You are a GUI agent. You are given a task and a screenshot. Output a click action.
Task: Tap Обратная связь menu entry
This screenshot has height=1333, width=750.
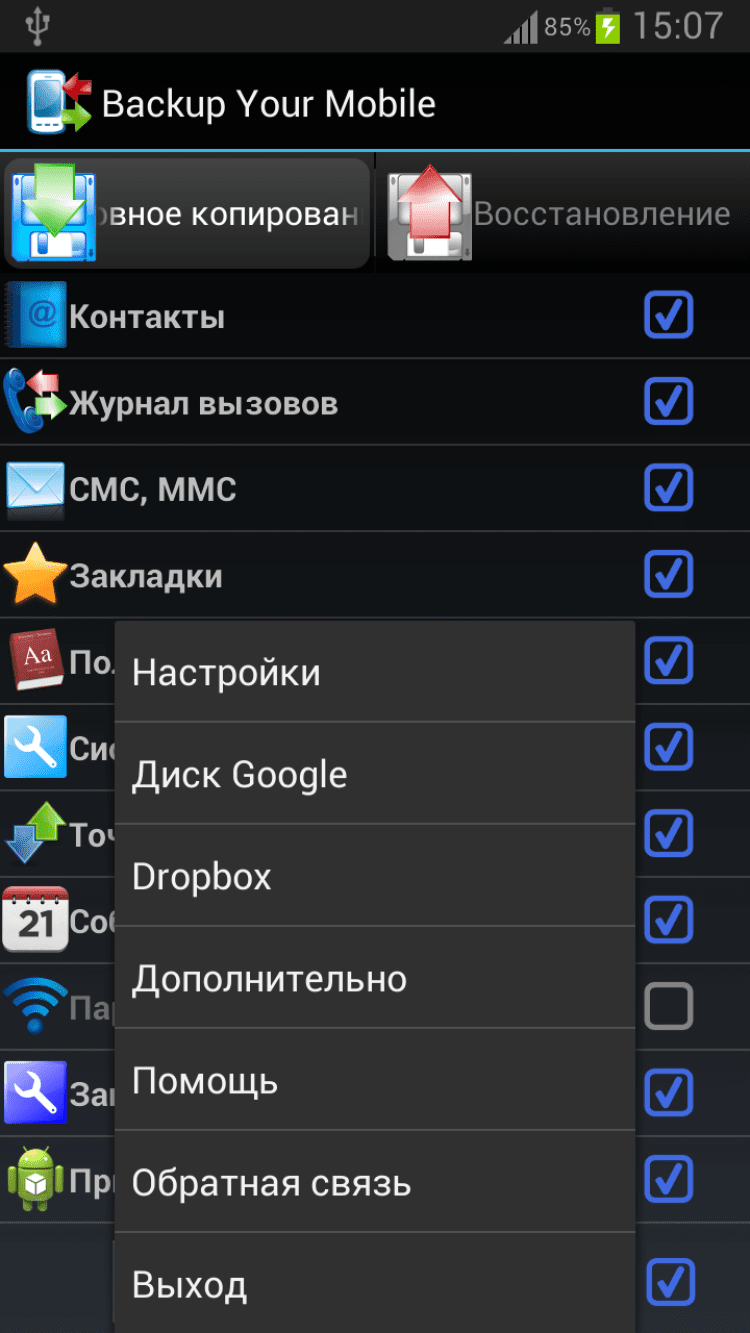tap(375, 1183)
